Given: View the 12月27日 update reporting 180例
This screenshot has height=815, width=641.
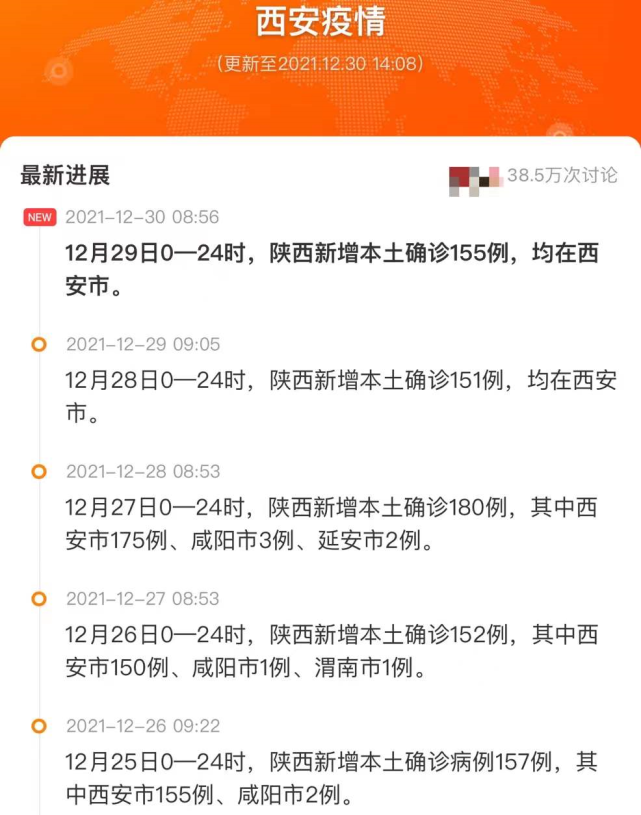Looking at the screenshot, I should (x=331, y=524).
